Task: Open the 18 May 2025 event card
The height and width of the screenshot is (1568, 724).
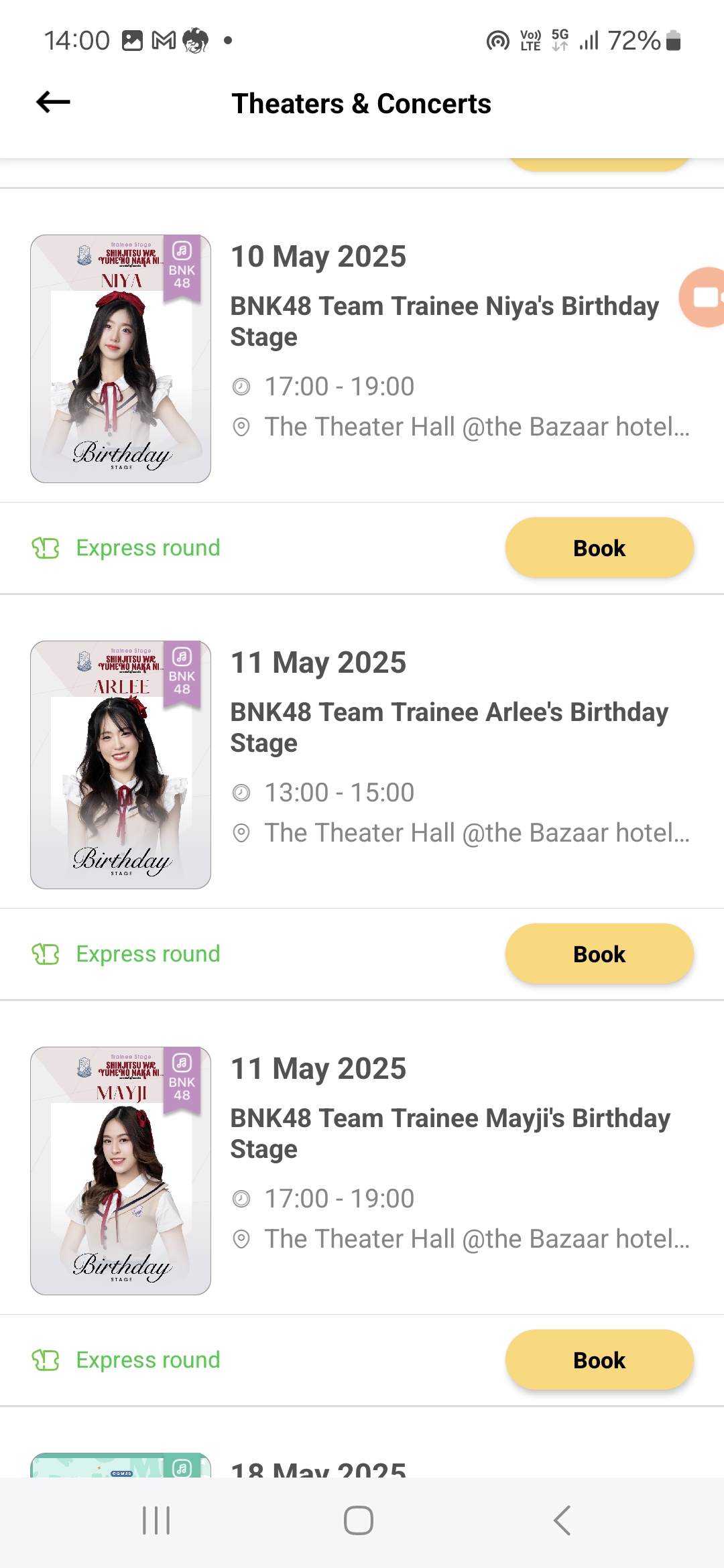Action: click(x=318, y=1467)
